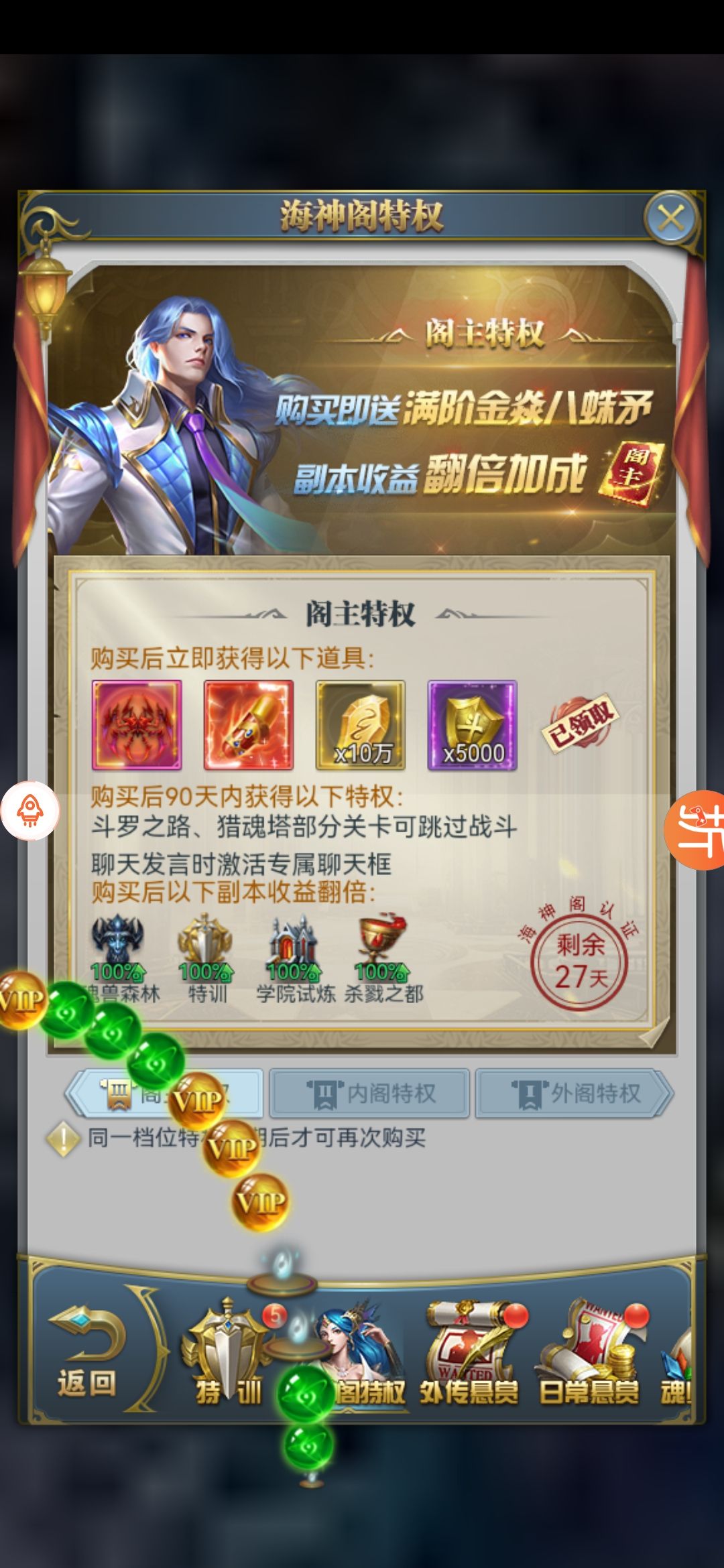Open the orange floating button at right edge
Screen dimensions: 724x1568
[x=696, y=830]
